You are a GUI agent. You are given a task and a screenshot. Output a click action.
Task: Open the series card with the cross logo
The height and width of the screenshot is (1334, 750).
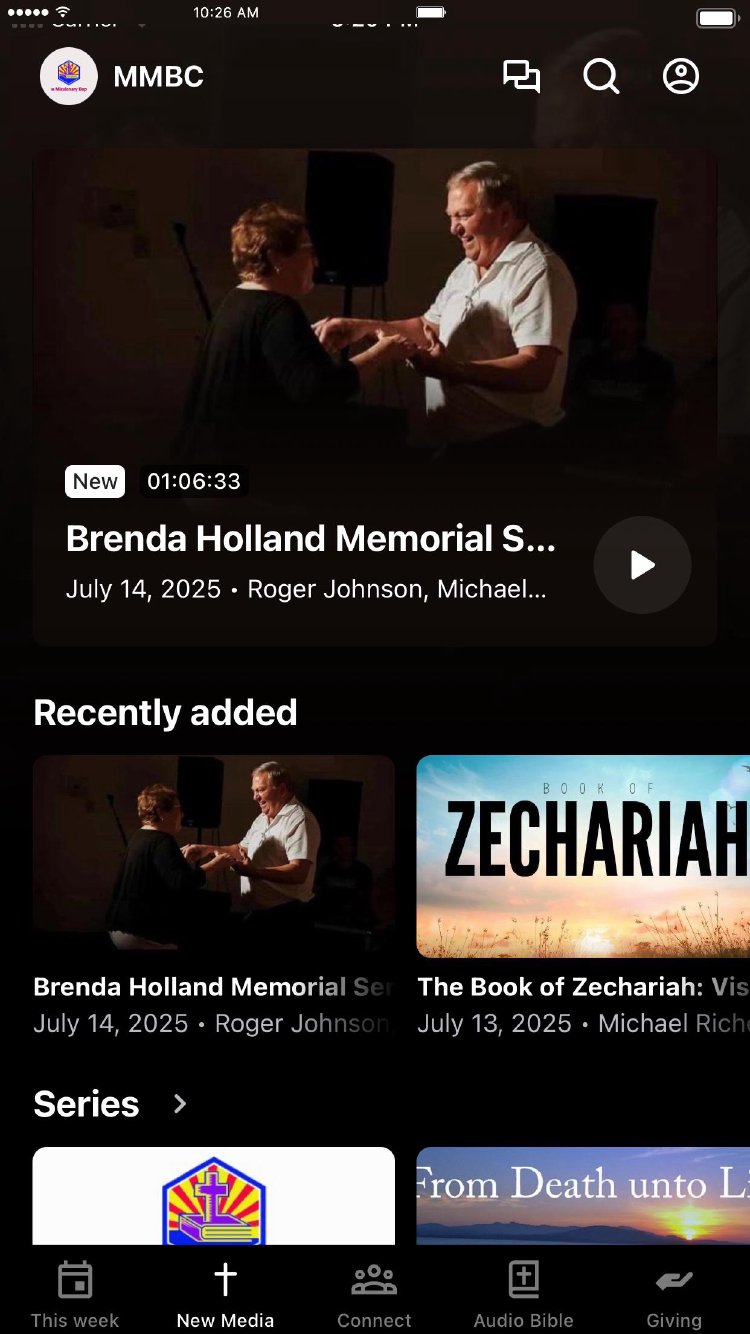point(214,1195)
